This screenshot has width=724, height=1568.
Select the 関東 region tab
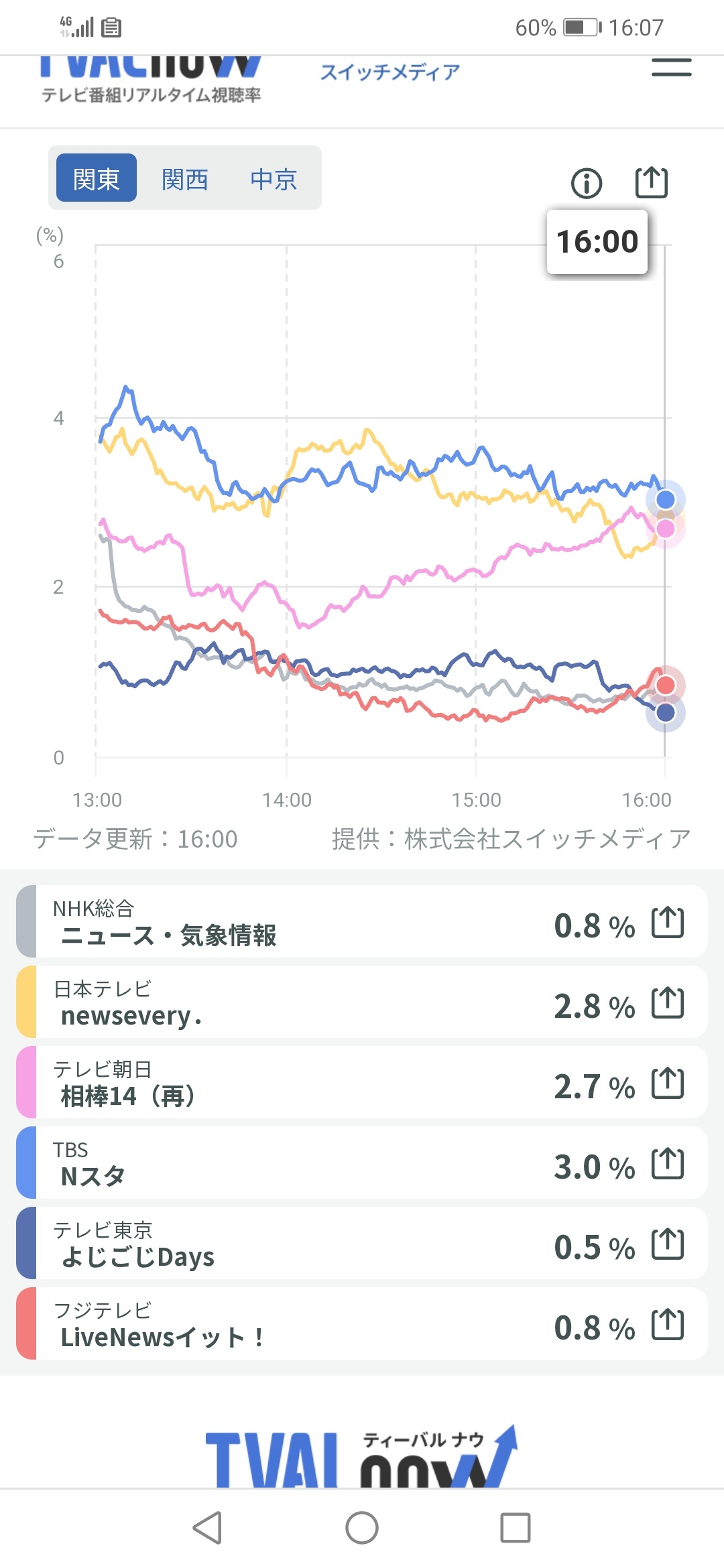coord(97,178)
